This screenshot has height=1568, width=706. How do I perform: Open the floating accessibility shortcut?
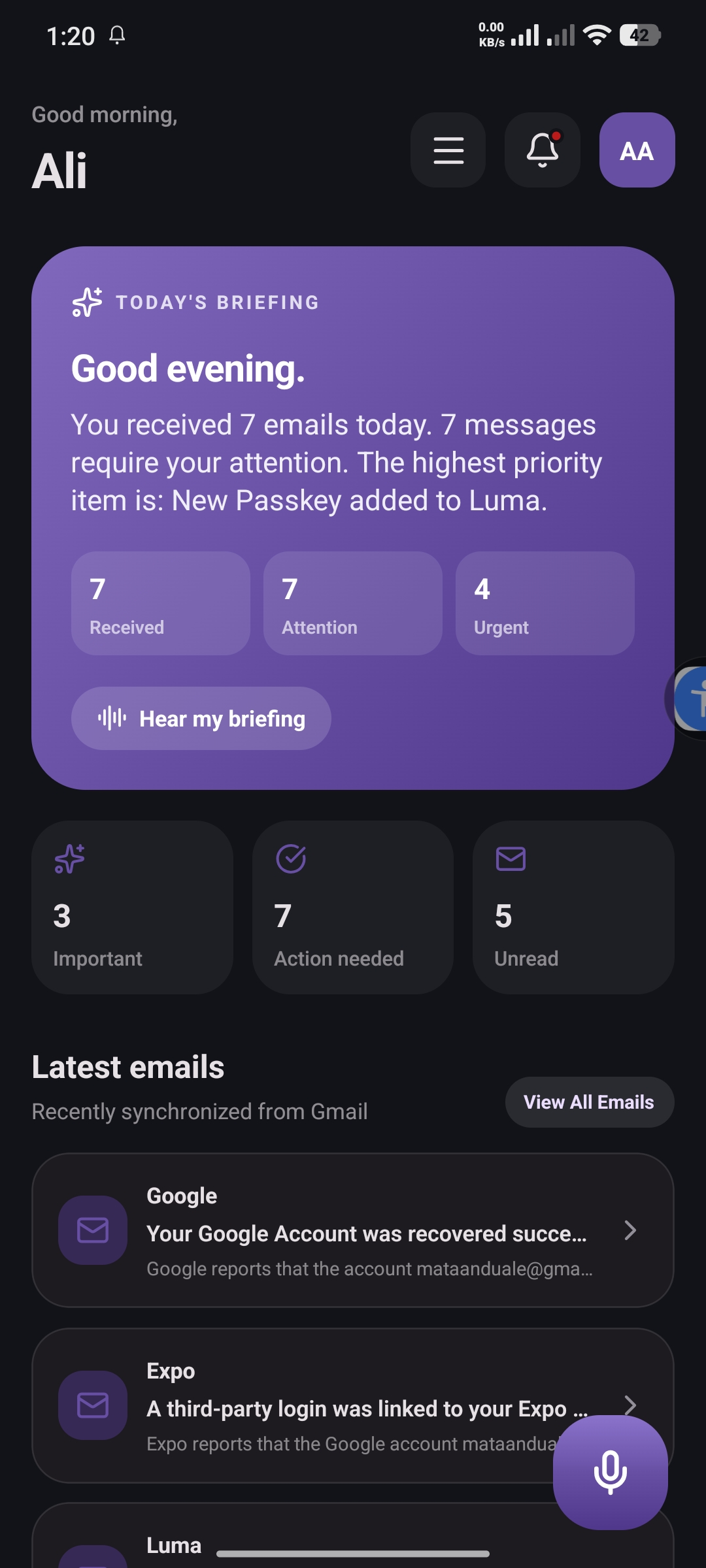click(x=689, y=698)
